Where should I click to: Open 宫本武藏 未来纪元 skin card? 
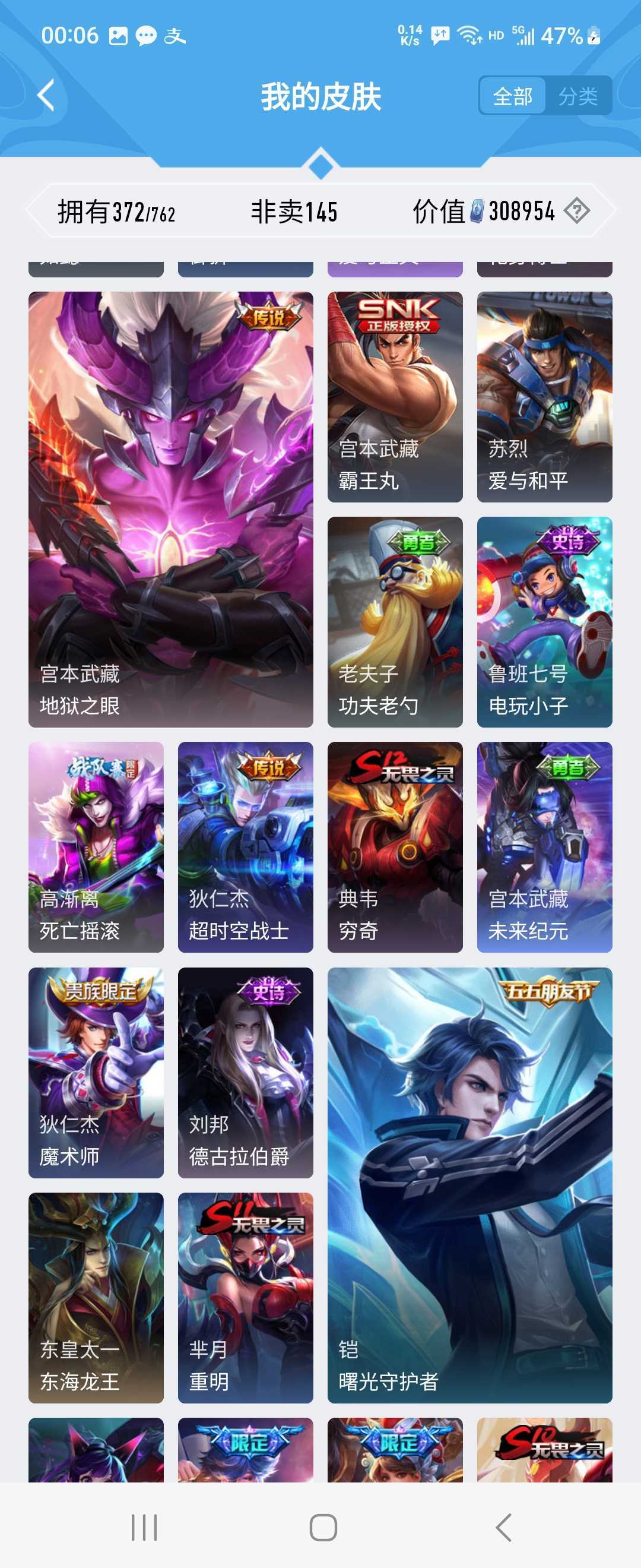[x=544, y=847]
